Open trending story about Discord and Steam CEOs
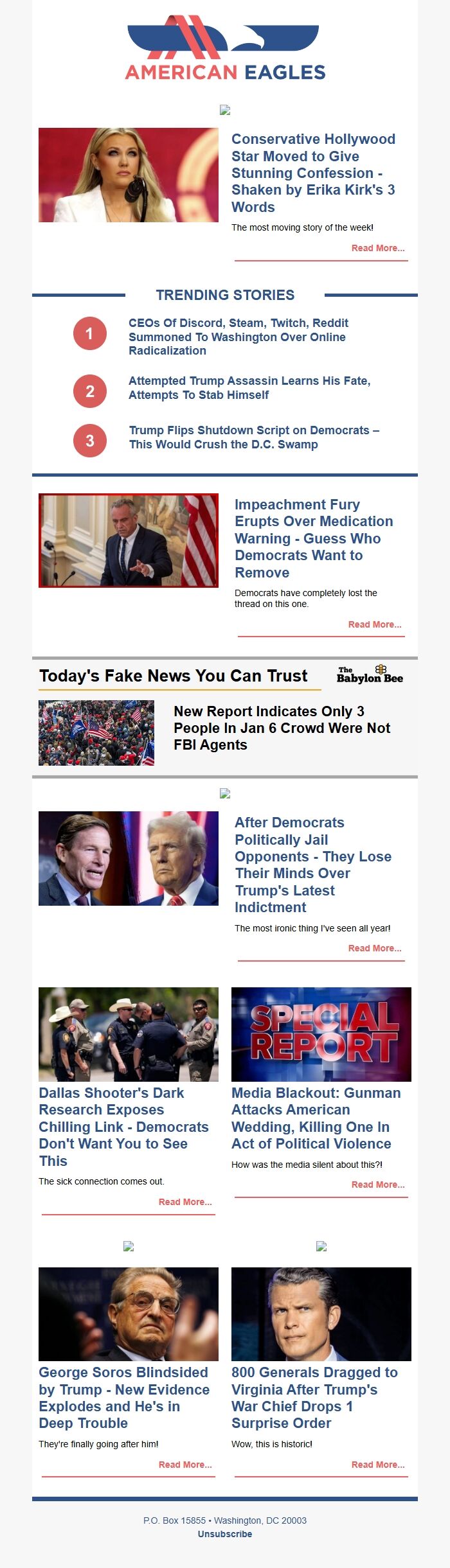Image resolution: width=450 pixels, height=1568 pixels. [x=239, y=337]
